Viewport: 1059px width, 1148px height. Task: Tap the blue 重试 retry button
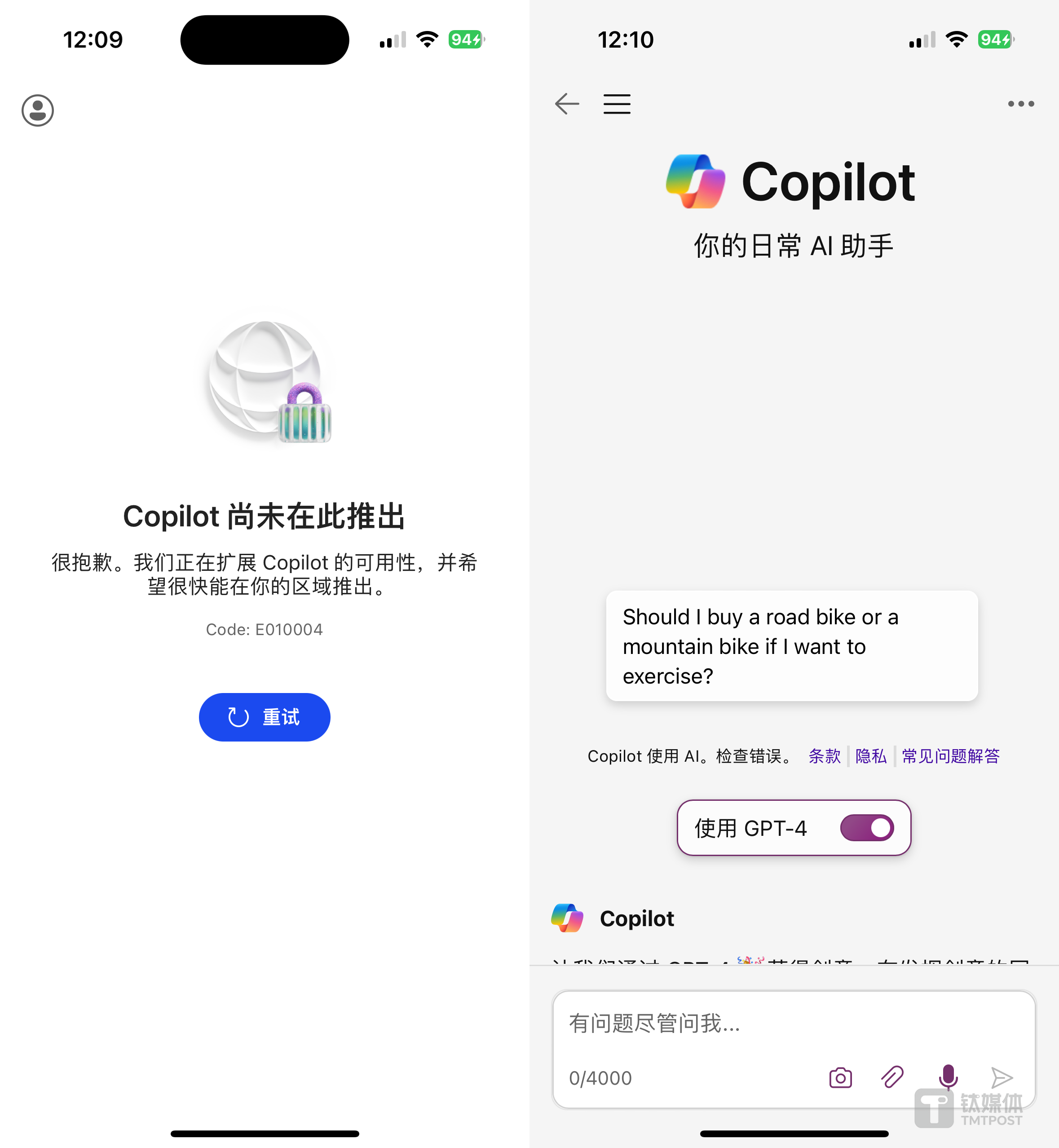point(264,717)
